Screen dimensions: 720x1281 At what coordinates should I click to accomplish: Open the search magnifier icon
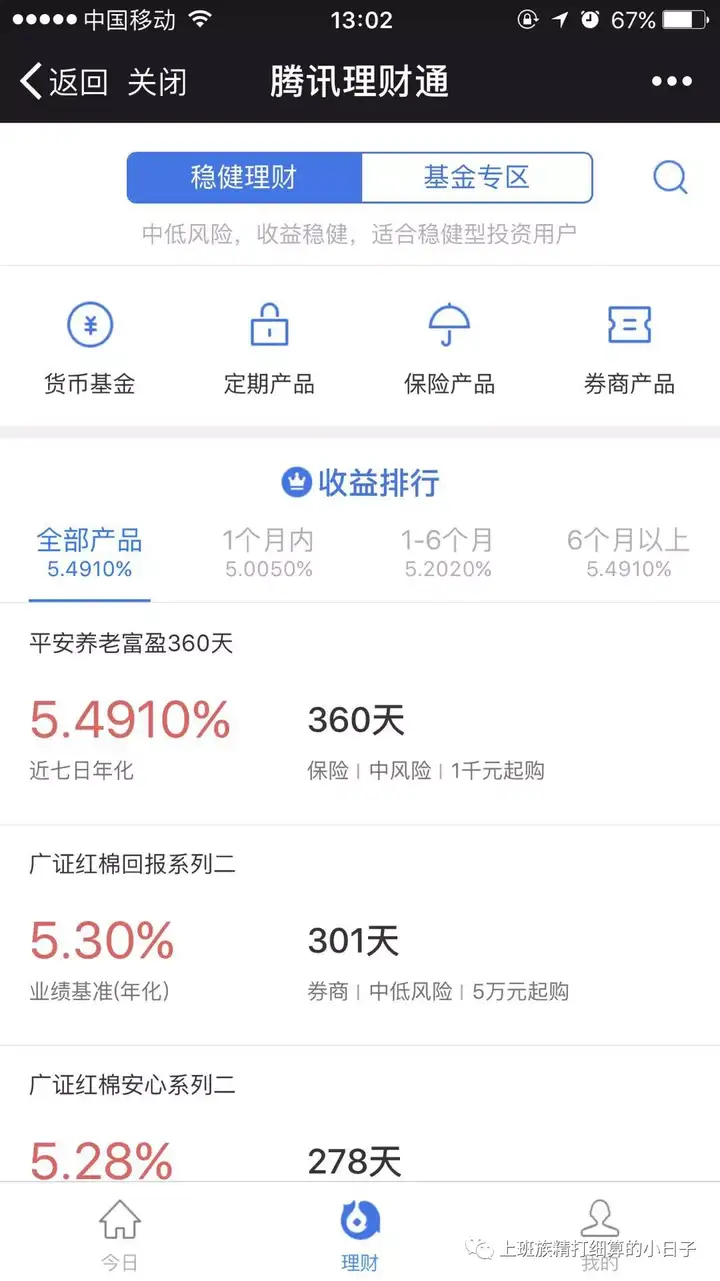pyautogui.click(x=670, y=178)
